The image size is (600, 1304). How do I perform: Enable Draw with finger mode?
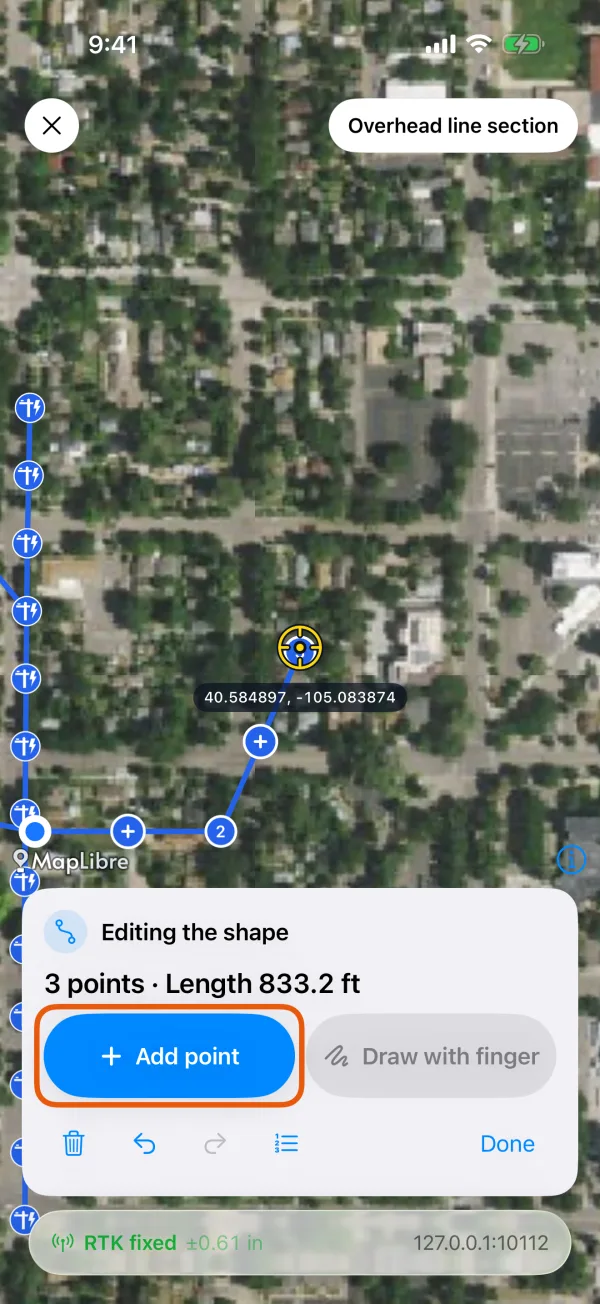tap(431, 1056)
